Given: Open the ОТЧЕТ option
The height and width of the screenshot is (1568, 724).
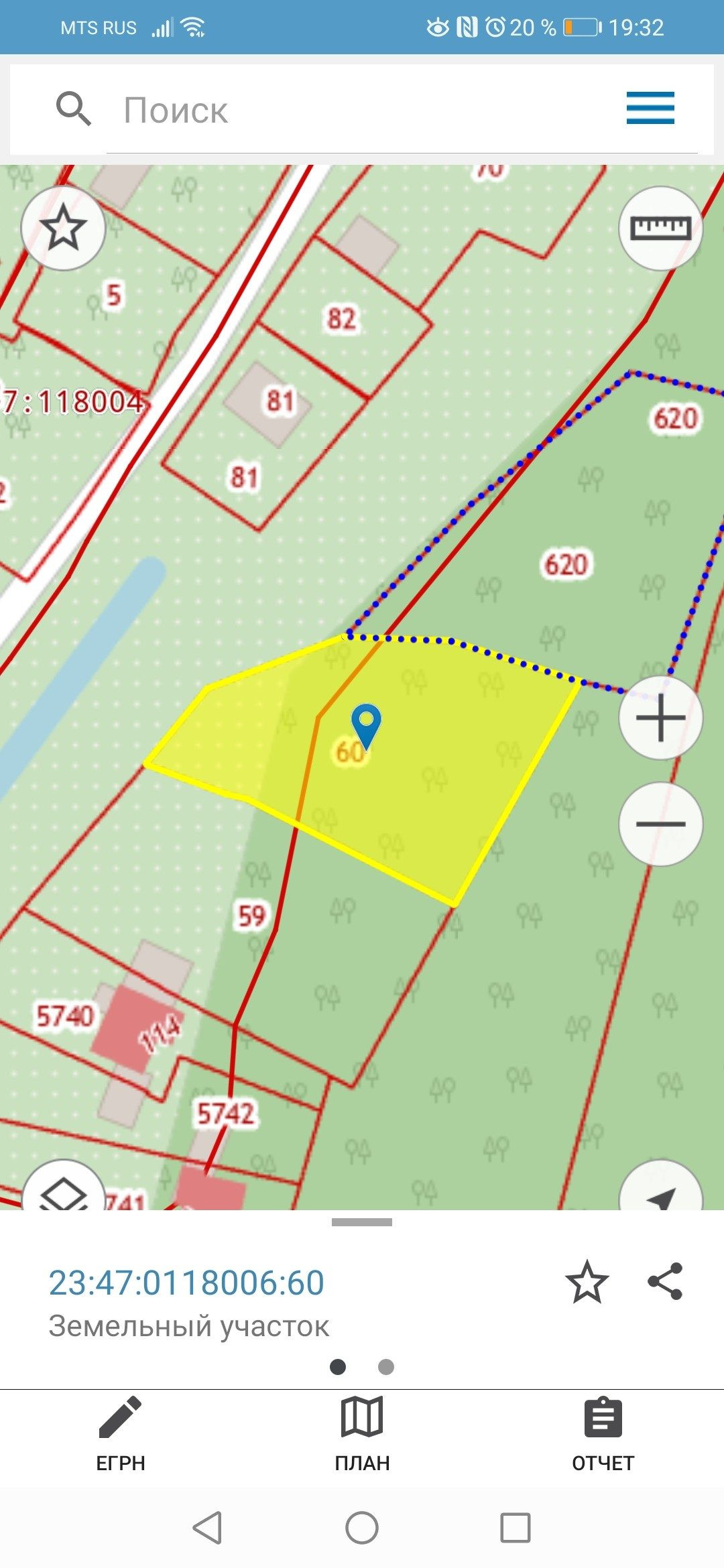Looking at the screenshot, I should point(603,1435).
